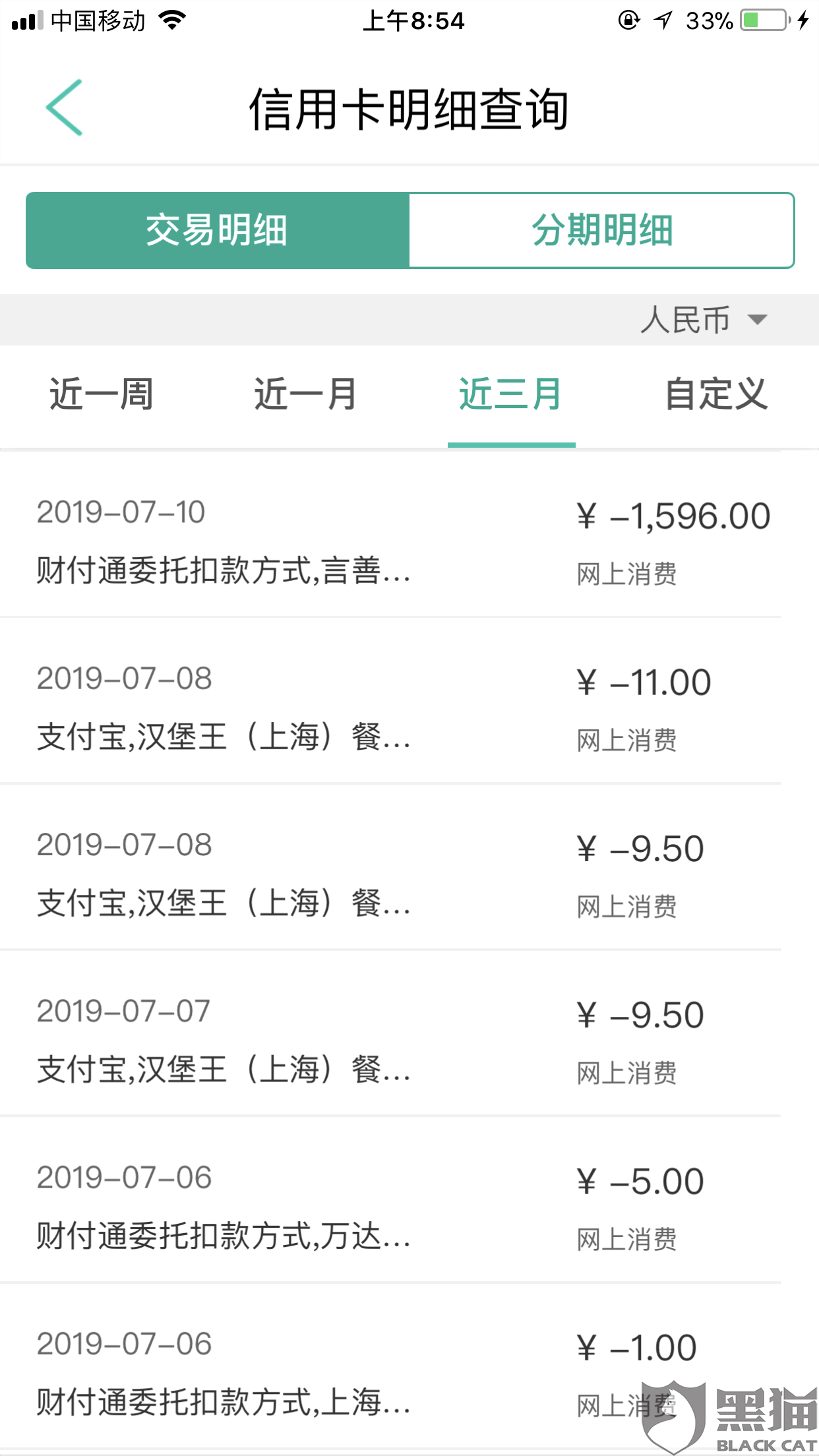
Task: Choose the 自定义 date range
Action: tap(716, 394)
